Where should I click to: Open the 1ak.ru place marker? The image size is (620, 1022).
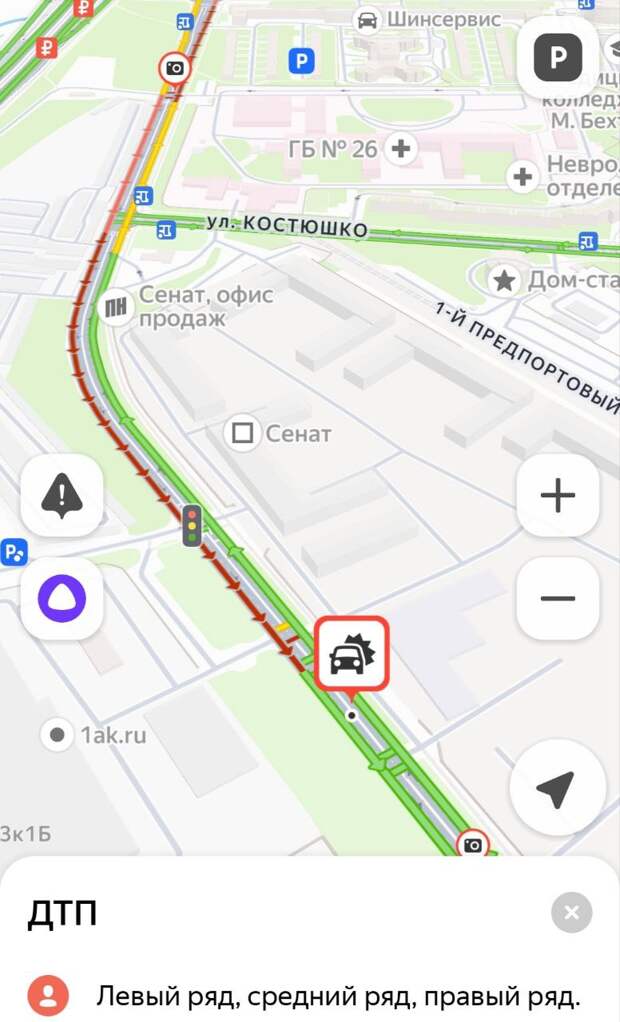[57, 736]
